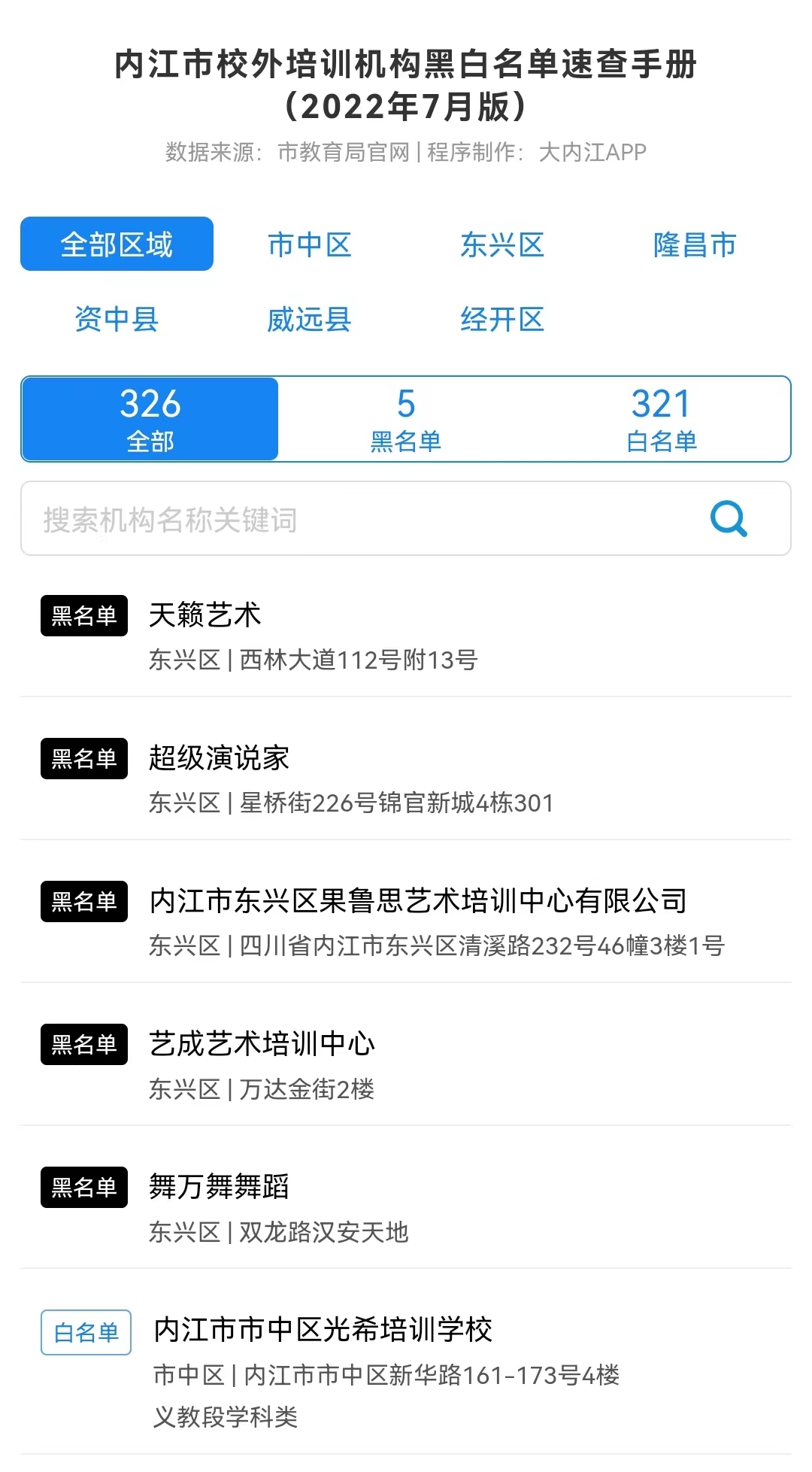
Task: Select the 经开区 region filter
Action: point(502,319)
